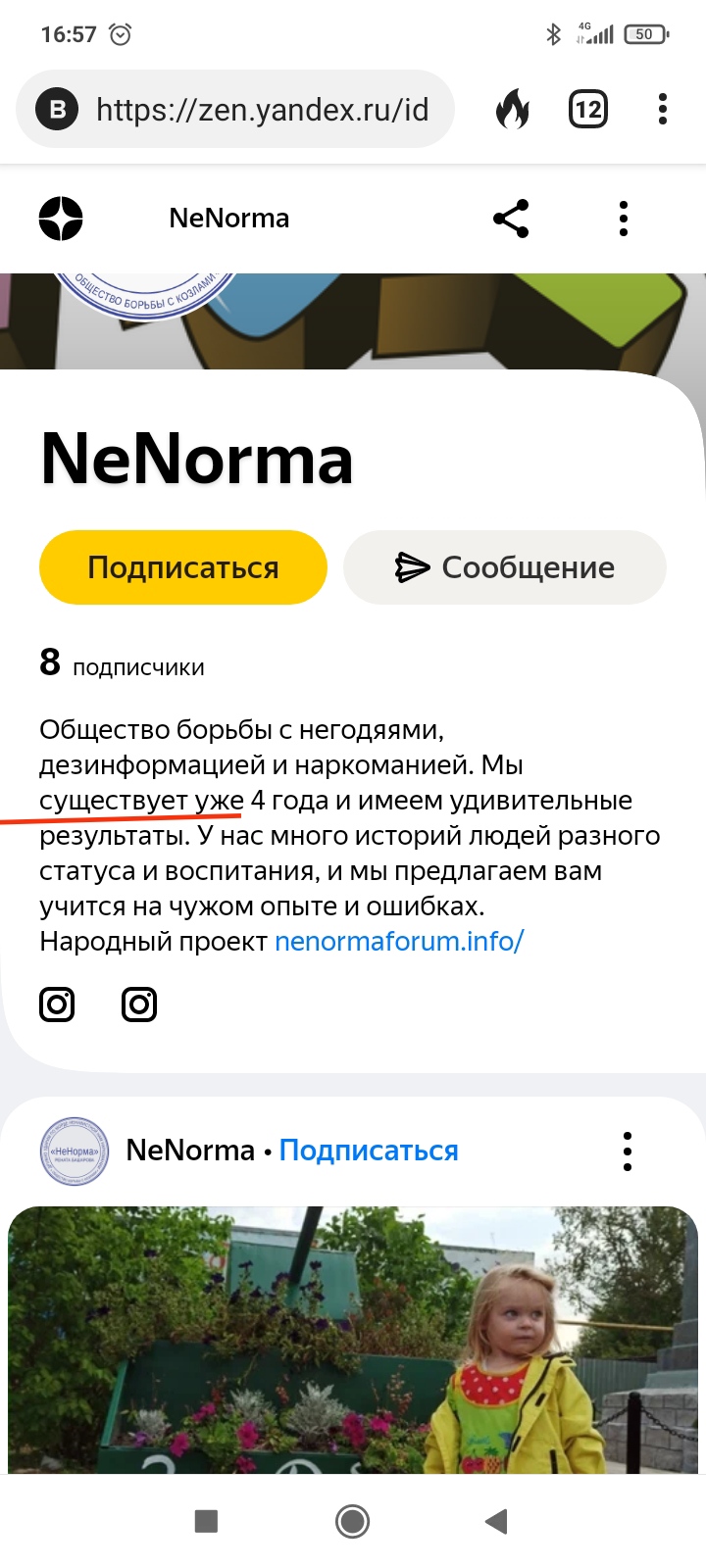The height and width of the screenshot is (1568, 706).
Task: Open the browser tab switcher showing 12
Action: click(588, 110)
